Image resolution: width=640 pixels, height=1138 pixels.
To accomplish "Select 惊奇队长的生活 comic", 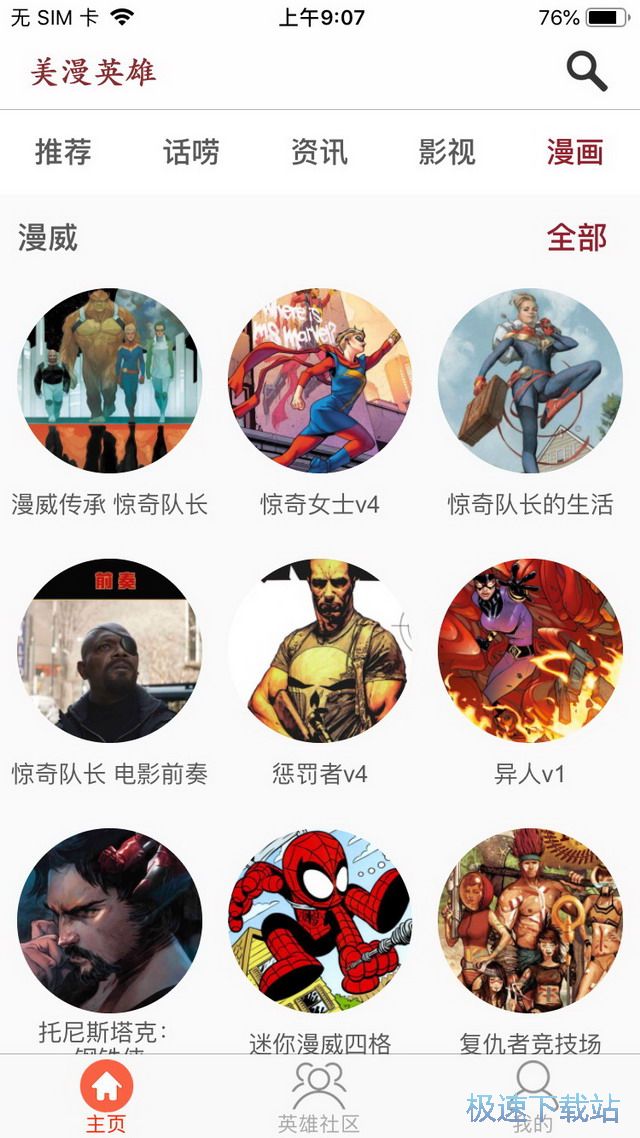I will [530, 381].
